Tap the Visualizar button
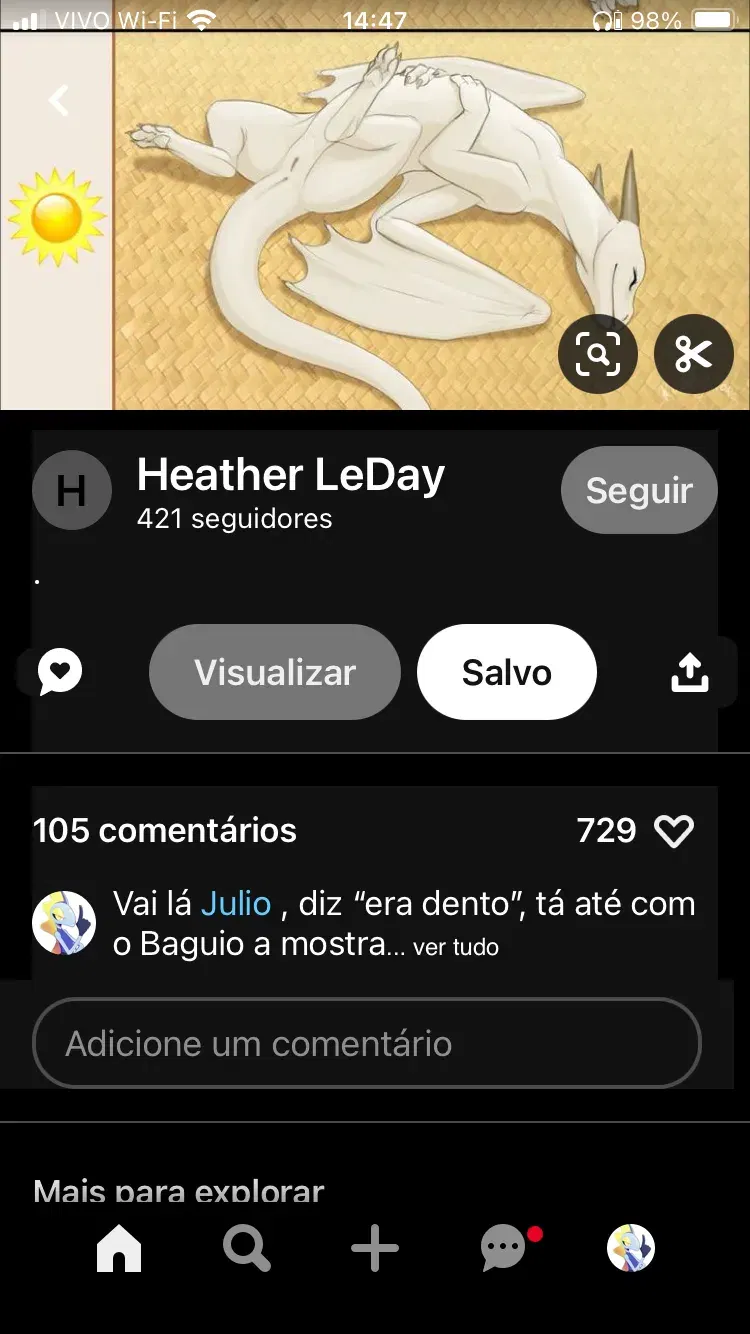The height and width of the screenshot is (1334, 750). click(x=275, y=672)
